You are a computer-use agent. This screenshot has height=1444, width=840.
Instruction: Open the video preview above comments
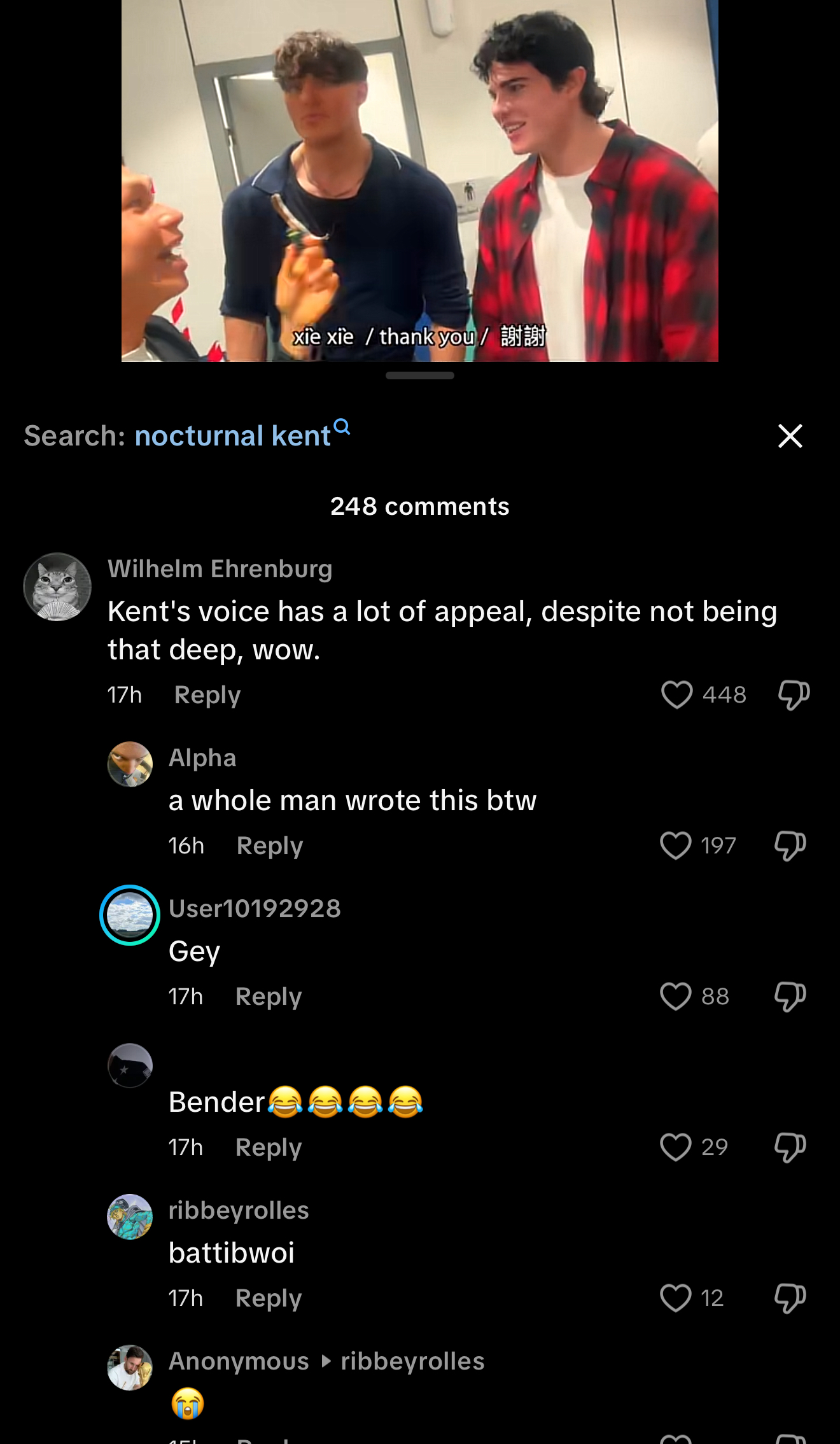point(420,181)
